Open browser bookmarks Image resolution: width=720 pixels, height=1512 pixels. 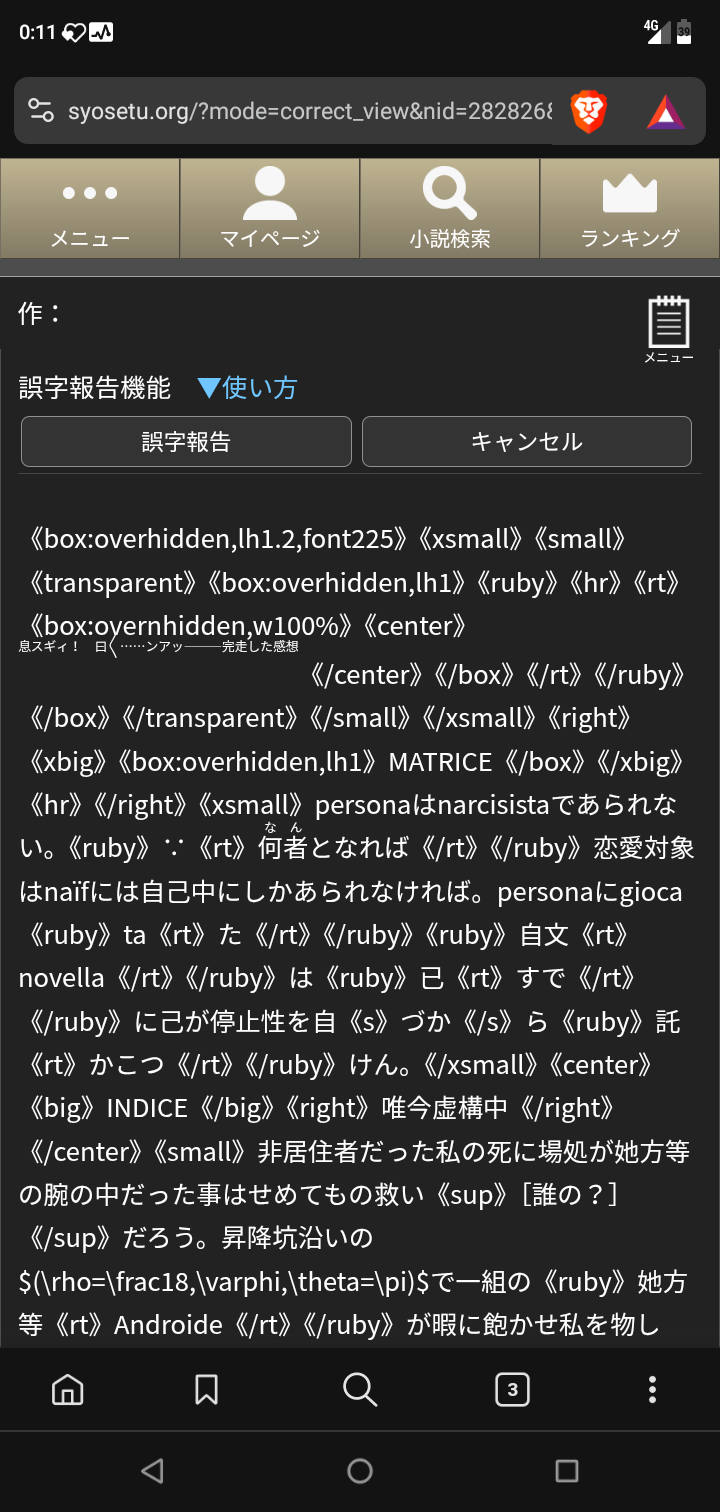click(207, 1389)
